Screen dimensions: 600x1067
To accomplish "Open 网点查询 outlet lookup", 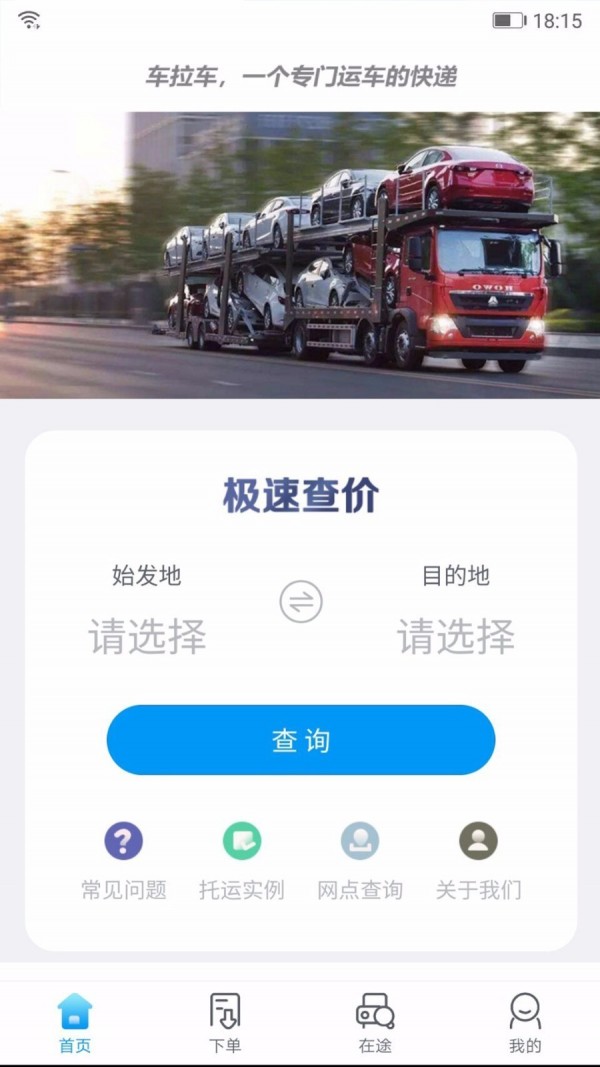I will 360,860.
